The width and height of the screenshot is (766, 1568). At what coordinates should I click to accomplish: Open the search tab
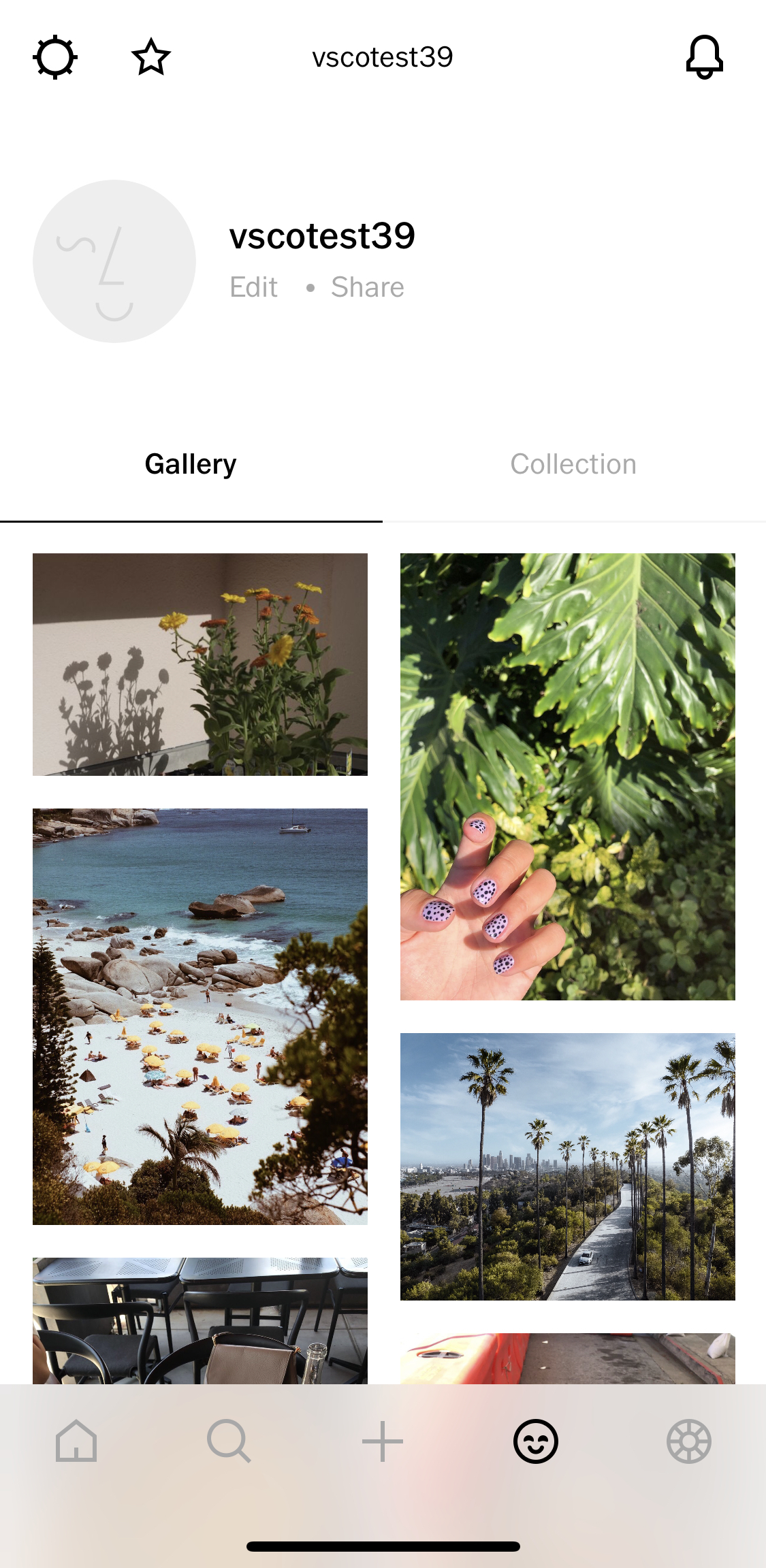pyautogui.click(x=229, y=1441)
